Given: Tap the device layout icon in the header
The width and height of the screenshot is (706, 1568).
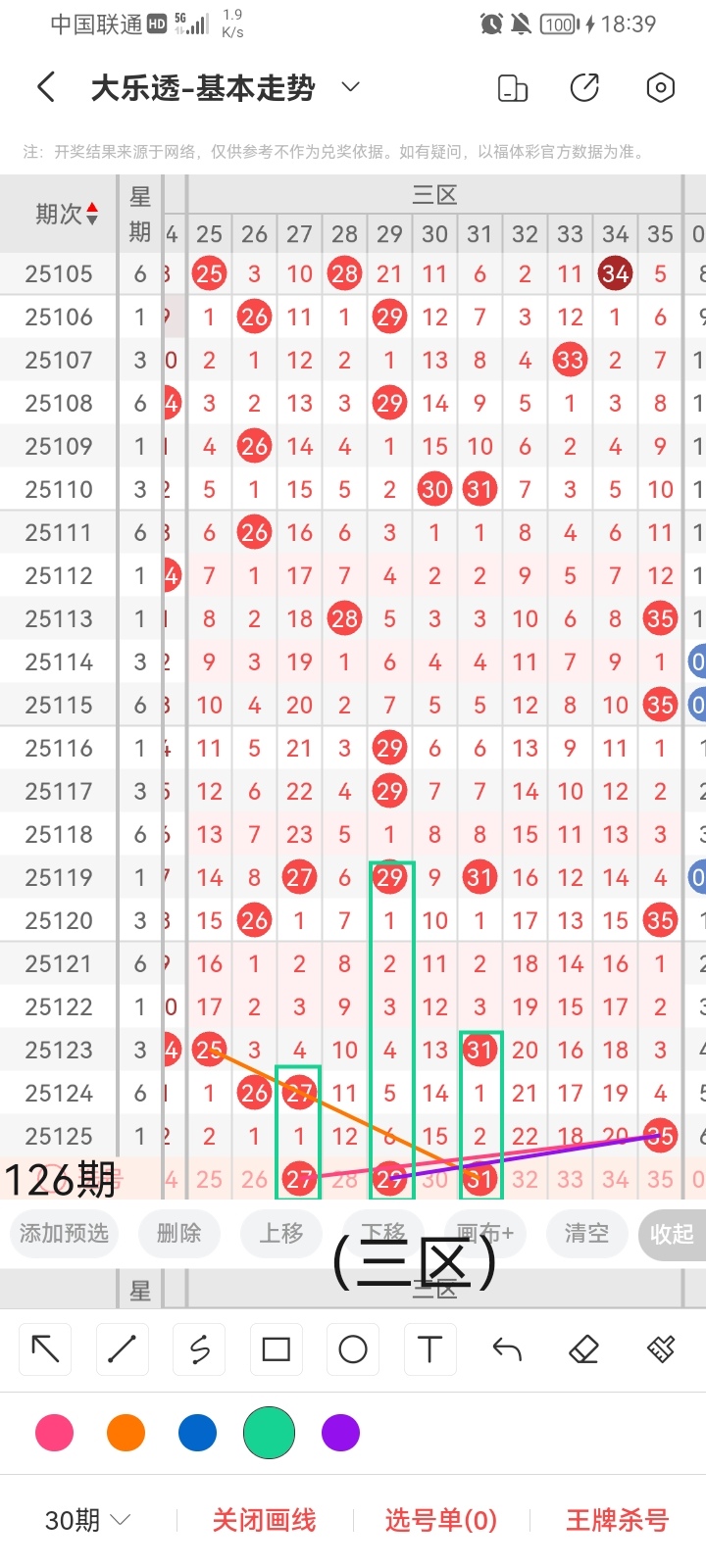Looking at the screenshot, I should pos(513,88).
